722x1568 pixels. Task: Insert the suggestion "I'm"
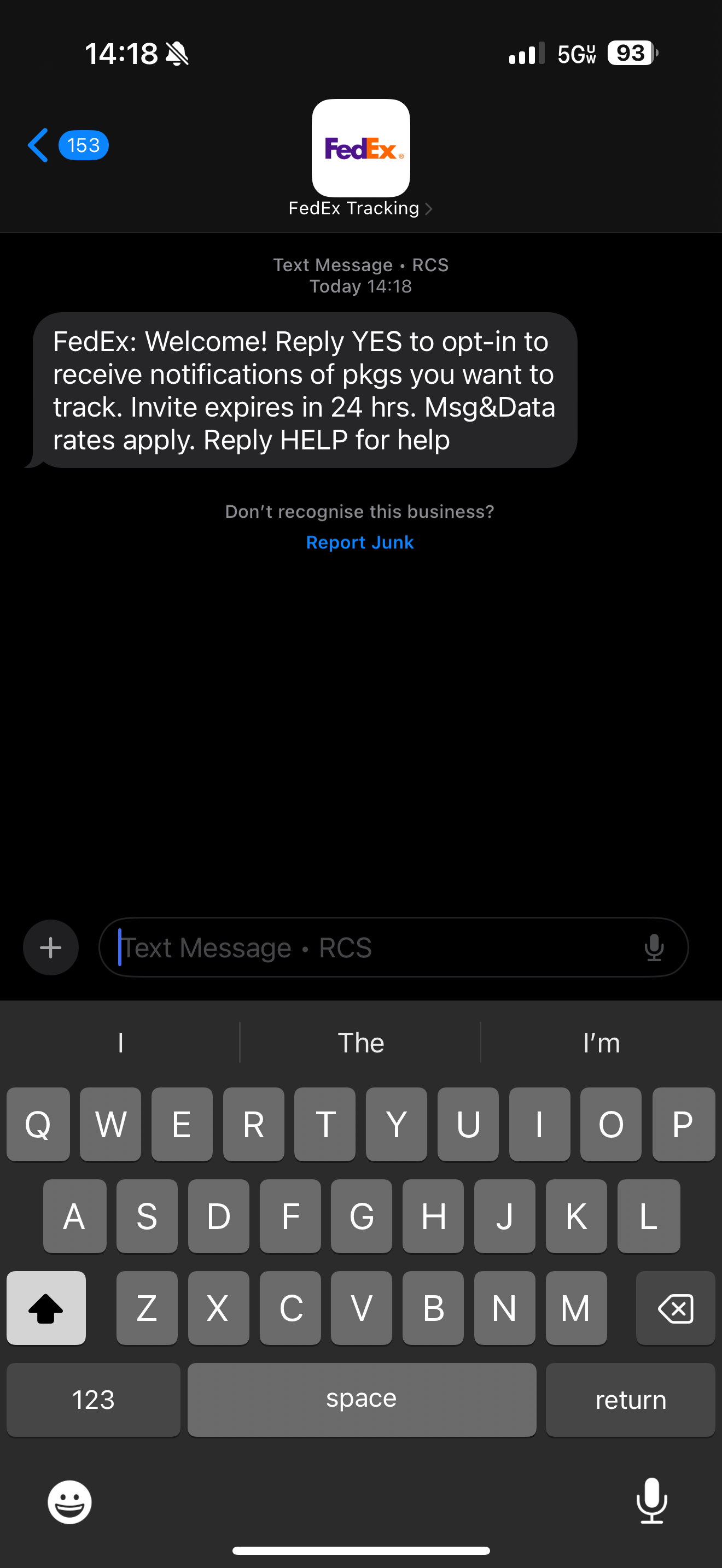click(601, 1043)
